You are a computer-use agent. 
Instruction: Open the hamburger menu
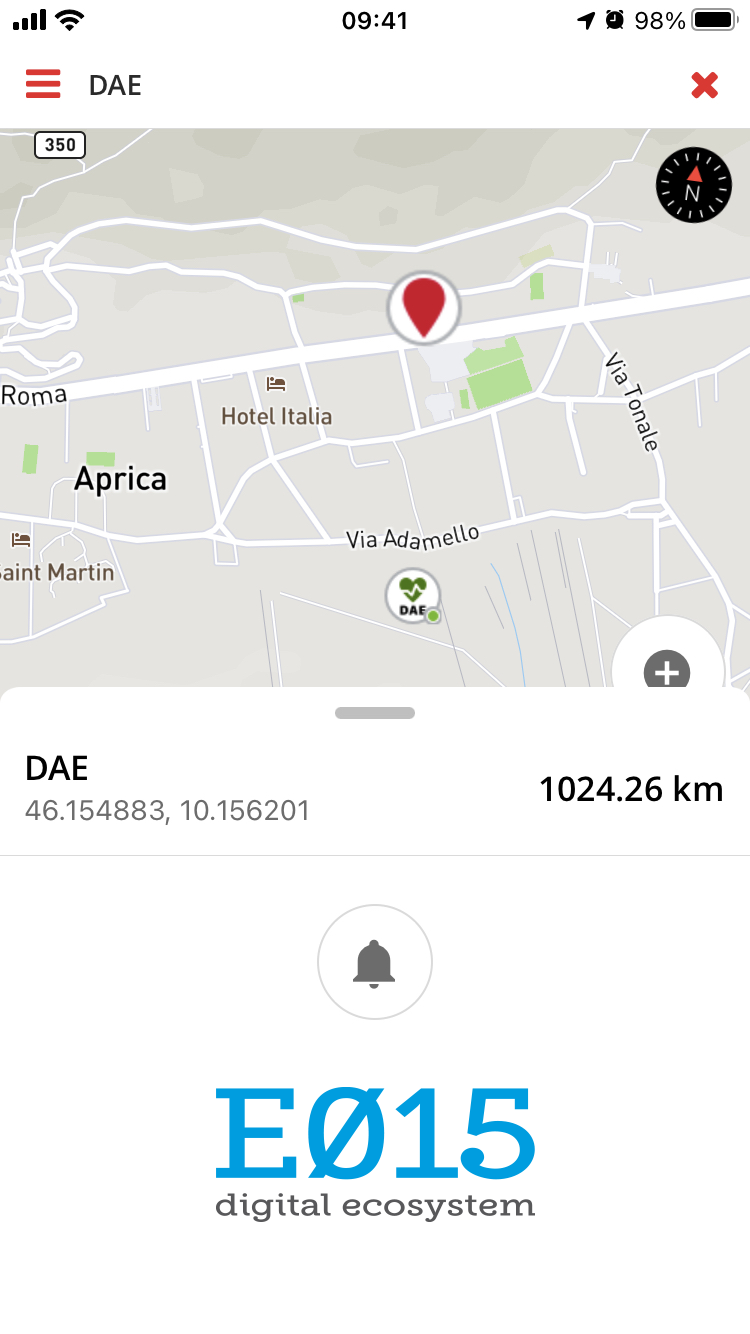(x=43, y=85)
